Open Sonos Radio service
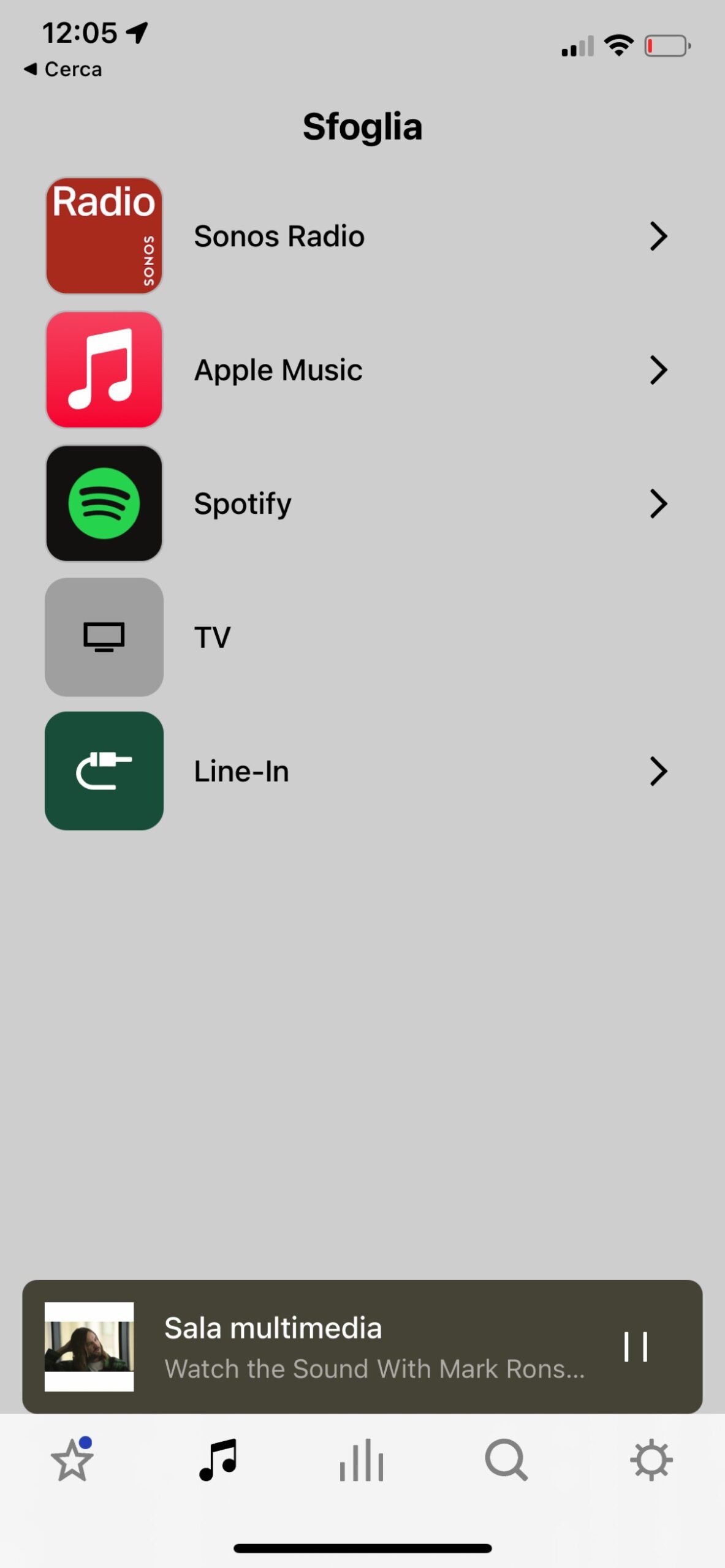725x1568 pixels. 362,236
